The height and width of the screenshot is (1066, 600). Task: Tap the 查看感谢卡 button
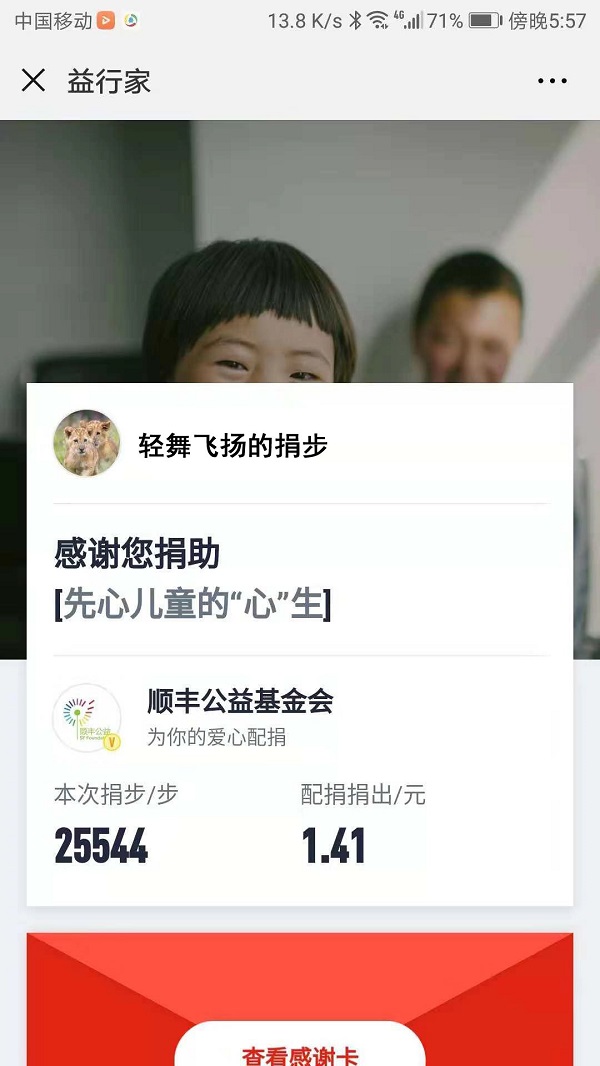pyautogui.click(x=300, y=1052)
